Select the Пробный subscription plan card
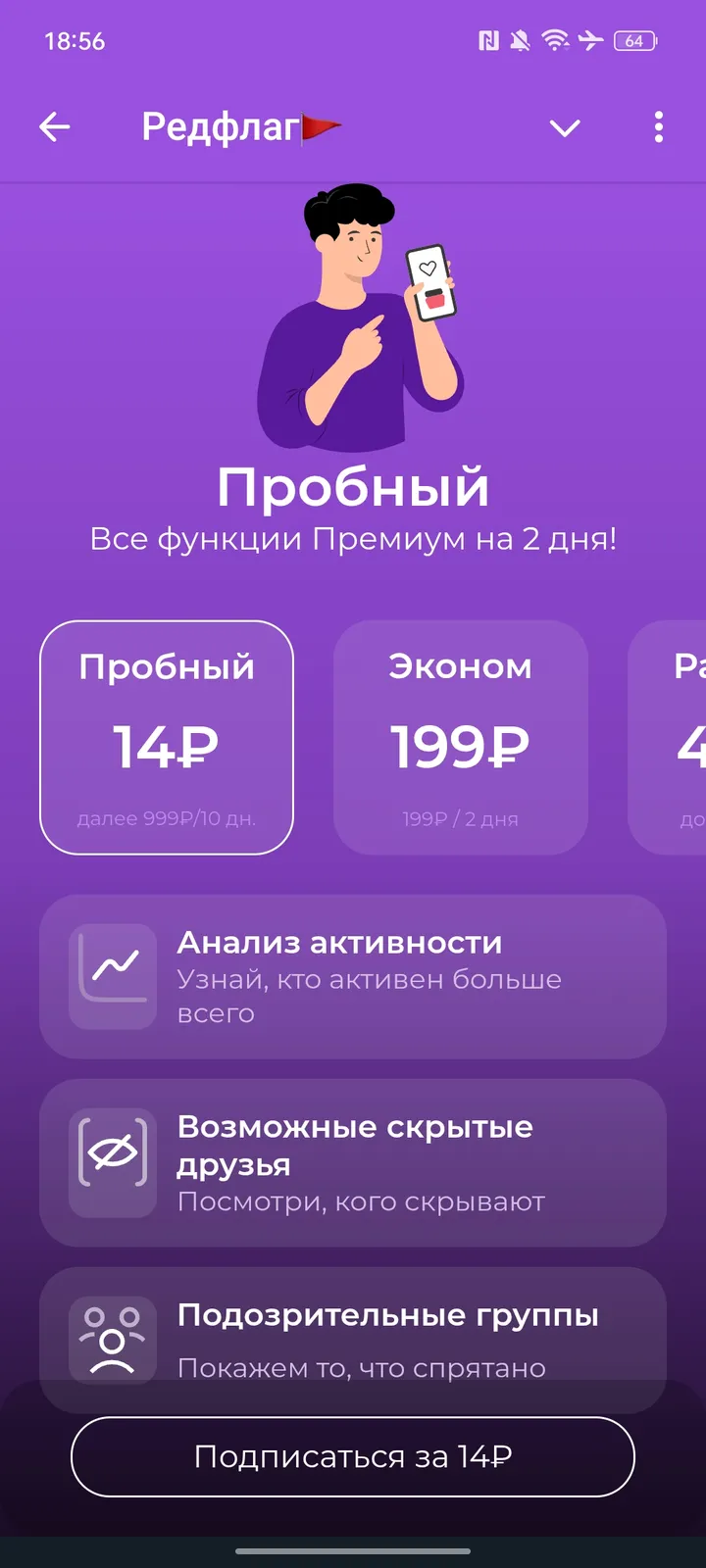The image size is (706, 1568). tap(166, 738)
